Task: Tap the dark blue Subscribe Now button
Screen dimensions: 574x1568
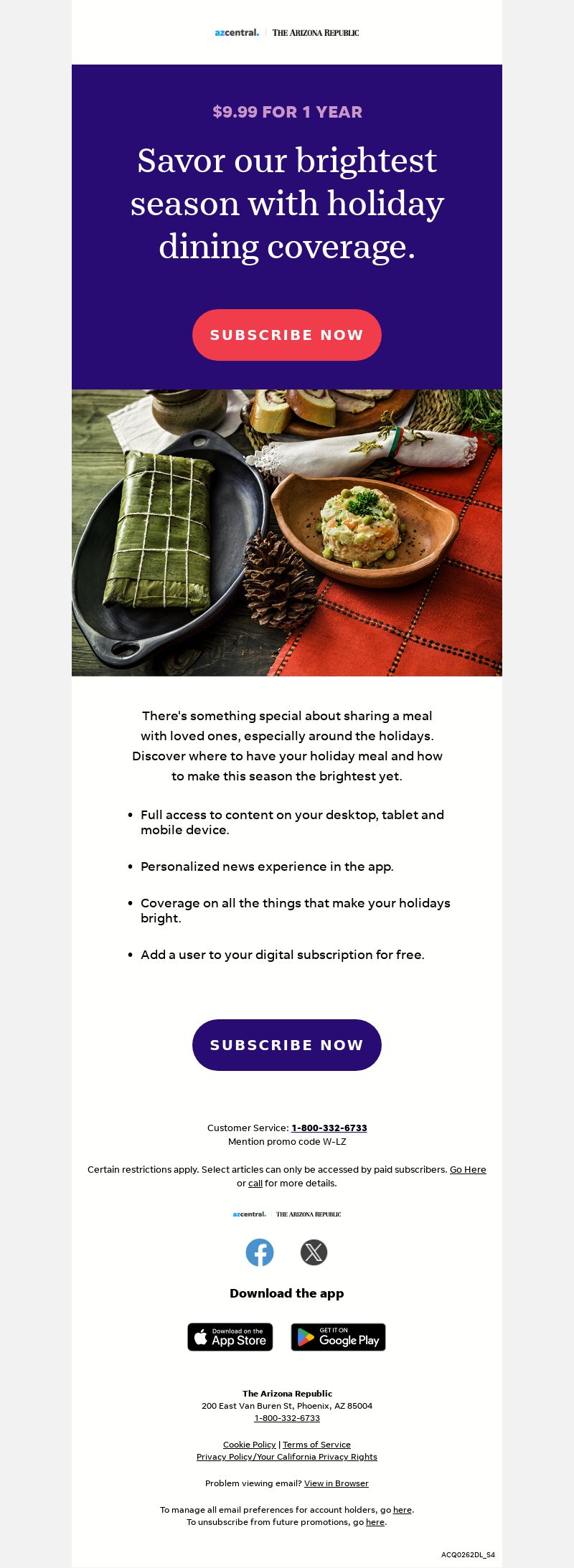Action: [286, 1045]
